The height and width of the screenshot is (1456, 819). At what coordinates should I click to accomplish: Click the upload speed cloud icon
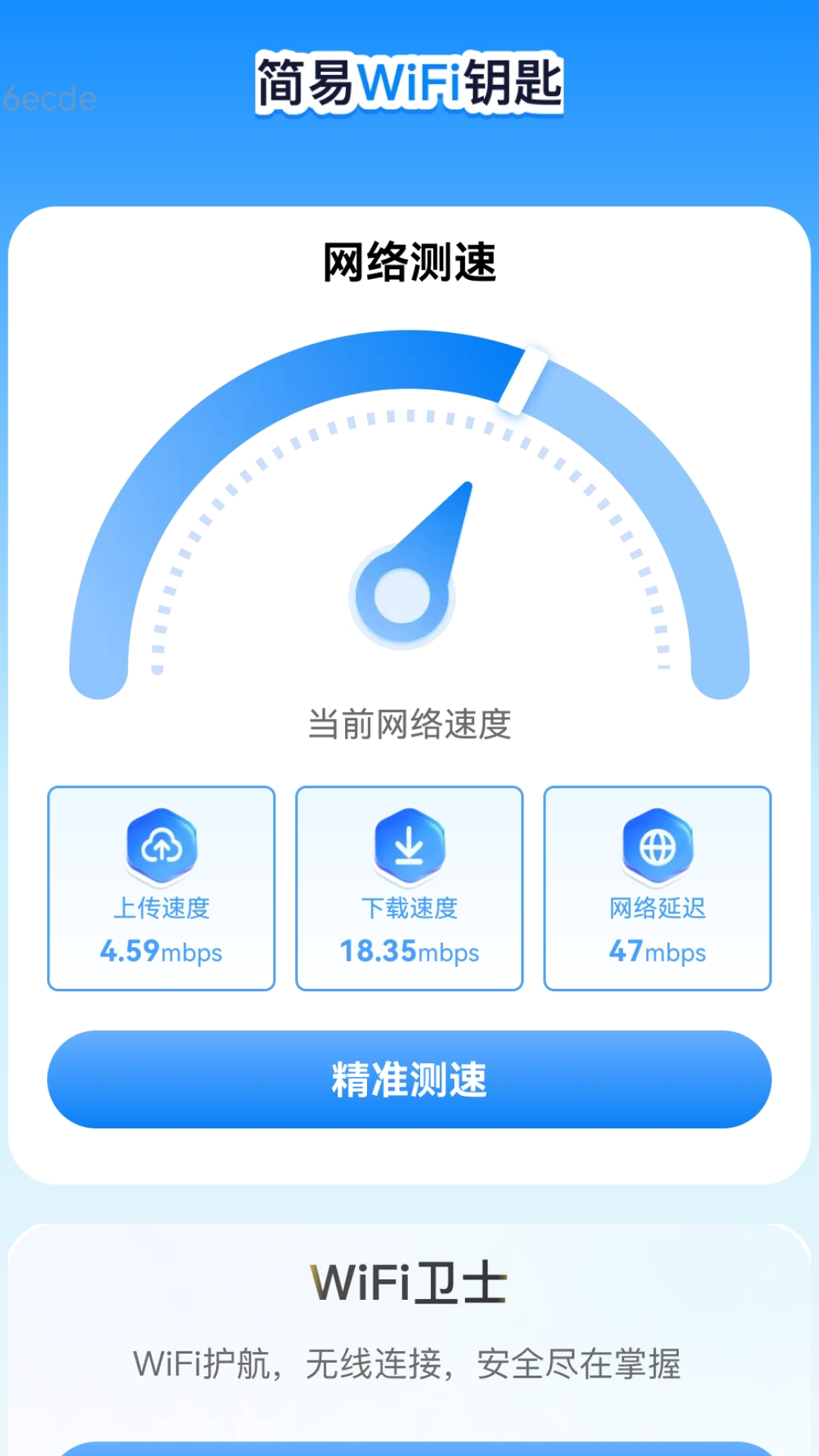[161, 844]
